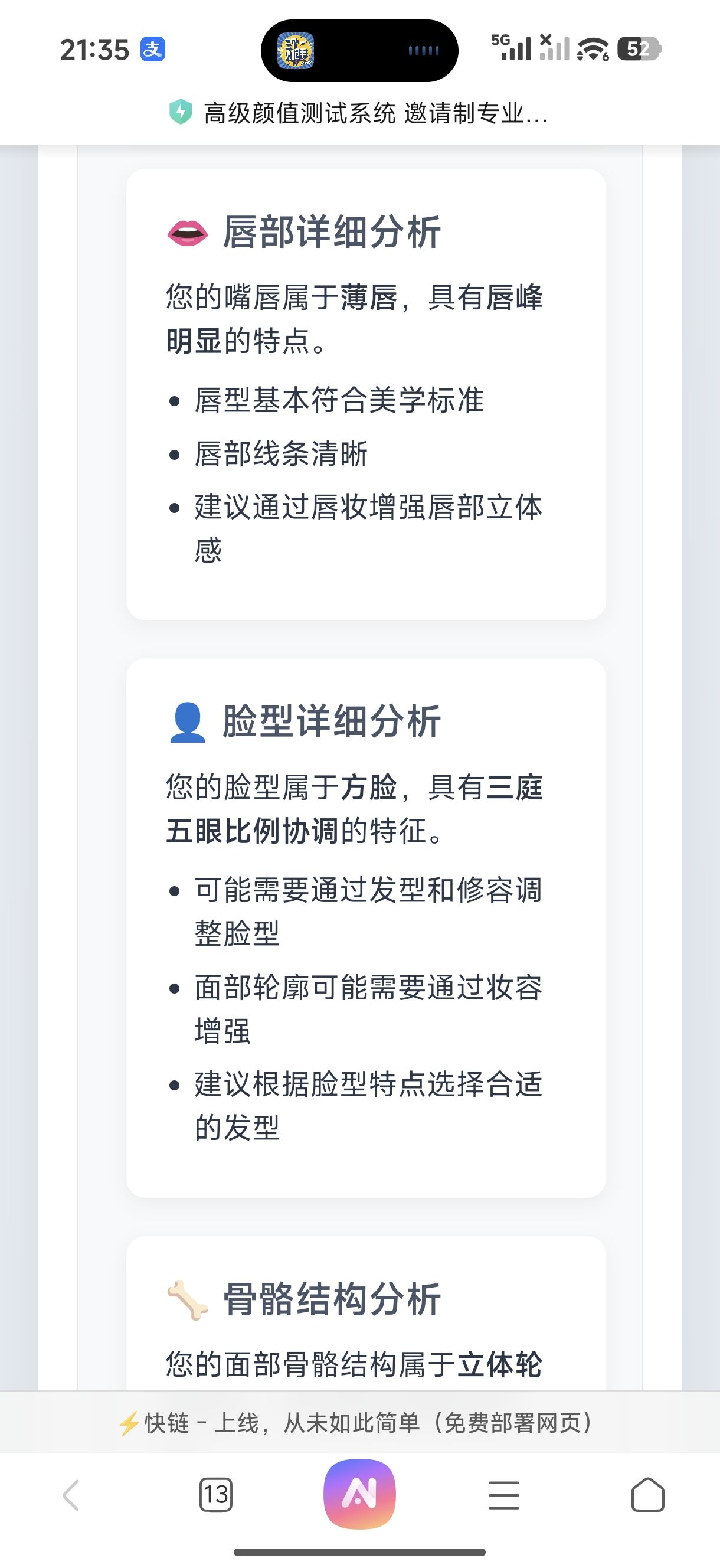Open the 快链 free deployment banner

[x=356, y=1423]
